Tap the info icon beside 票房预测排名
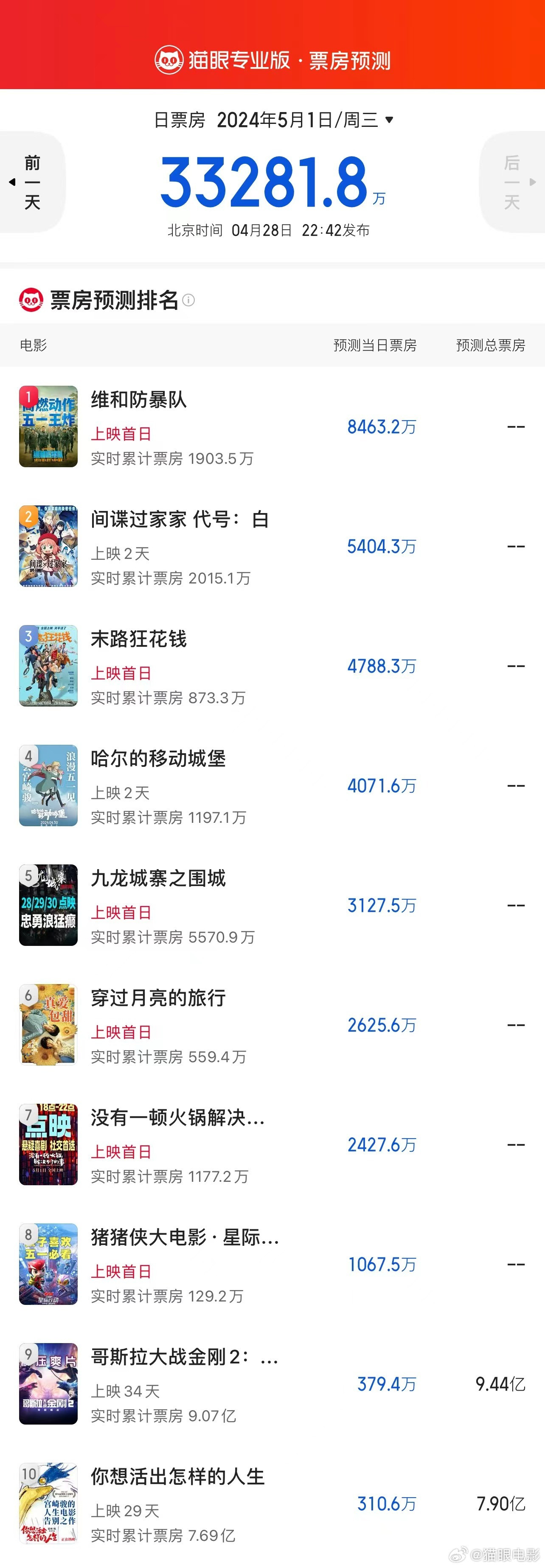545x1568 pixels. 189,300
